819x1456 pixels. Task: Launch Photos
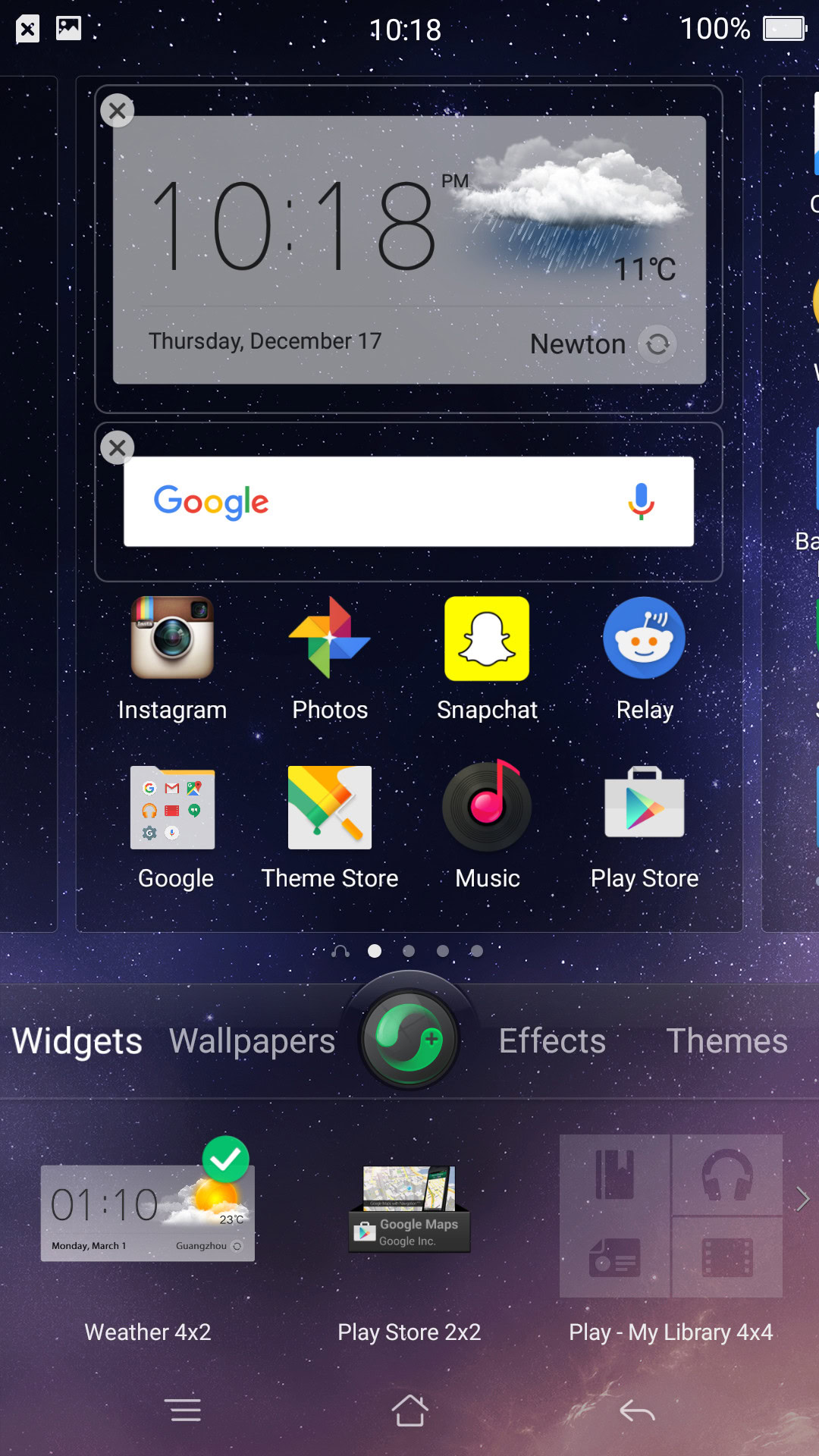(x=330, y=638)
